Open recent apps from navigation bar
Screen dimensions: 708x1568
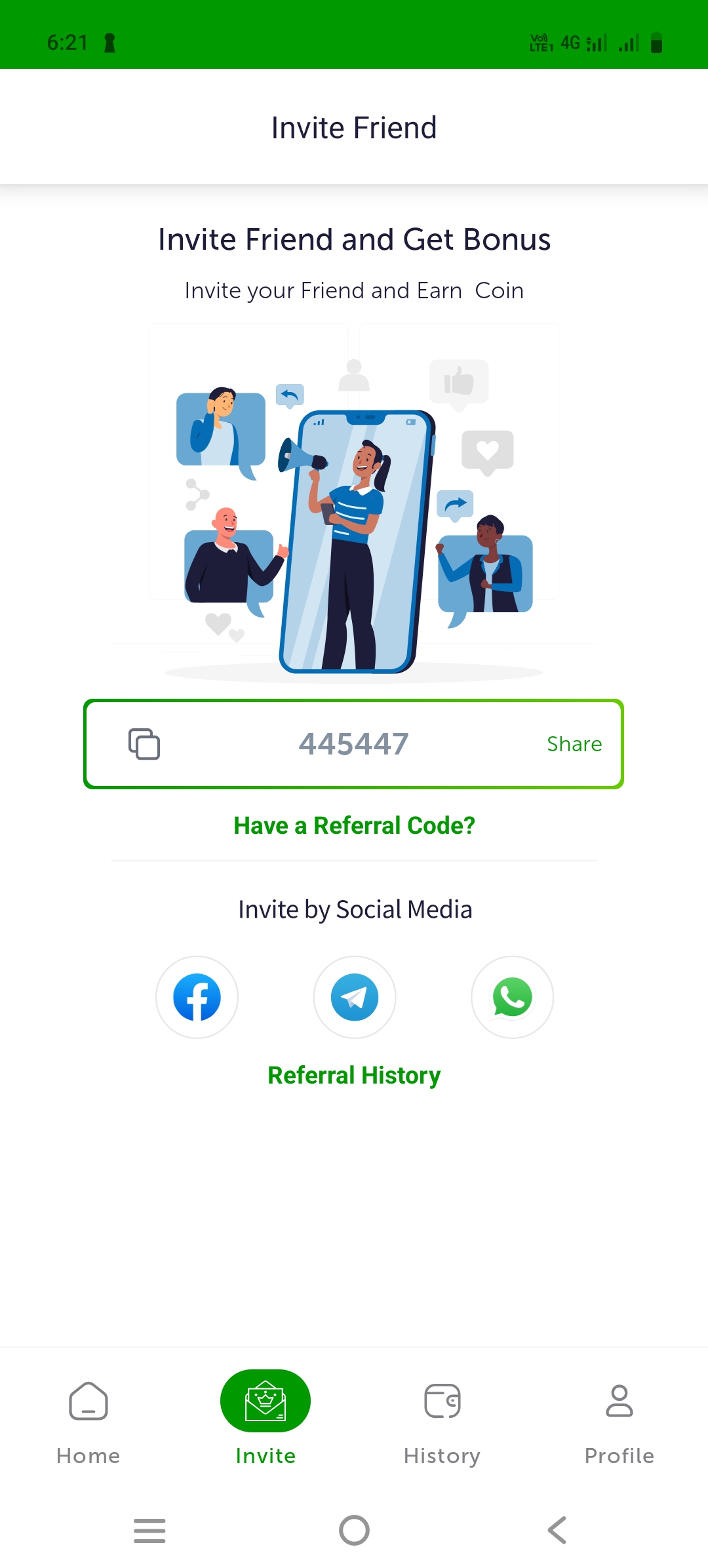coord(149,1531)
